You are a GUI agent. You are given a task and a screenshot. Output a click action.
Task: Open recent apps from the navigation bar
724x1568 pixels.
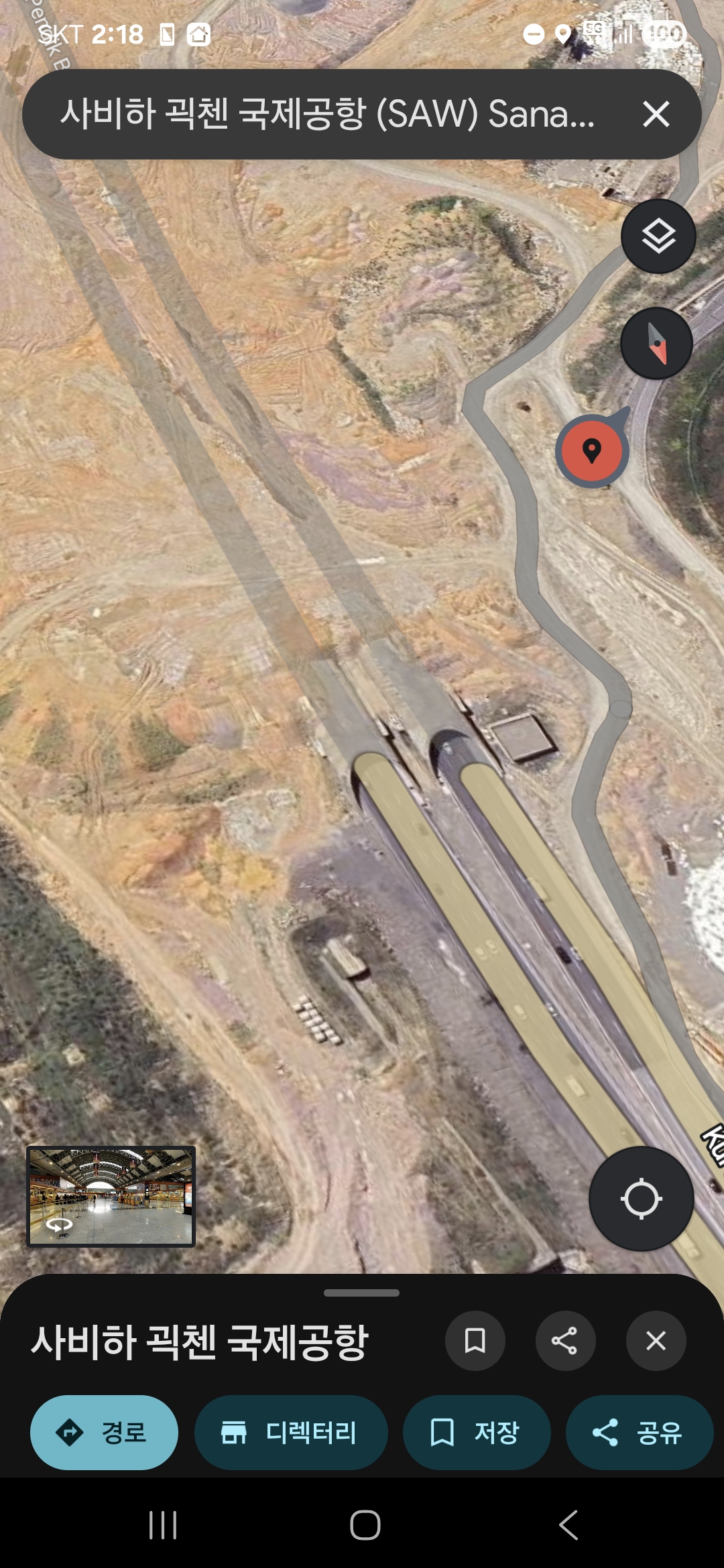(163, 1525)
